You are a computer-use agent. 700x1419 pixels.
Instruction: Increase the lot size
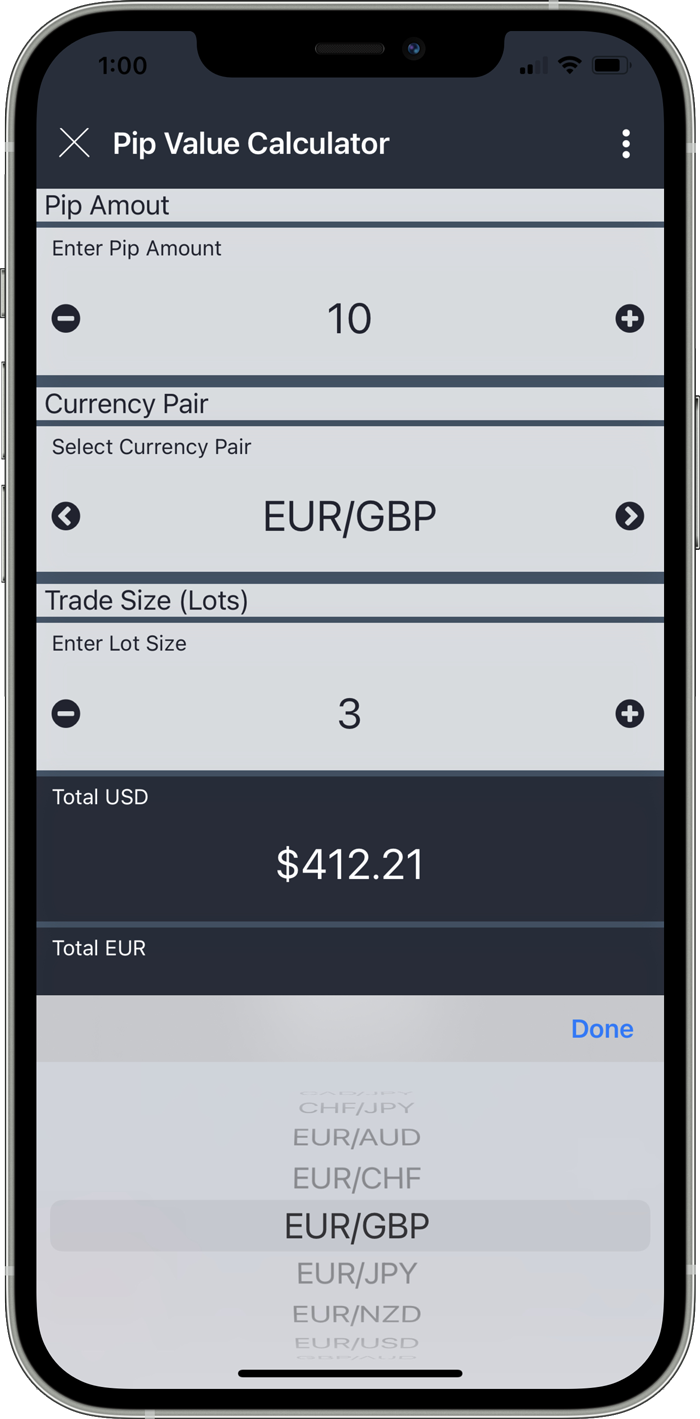629,714
